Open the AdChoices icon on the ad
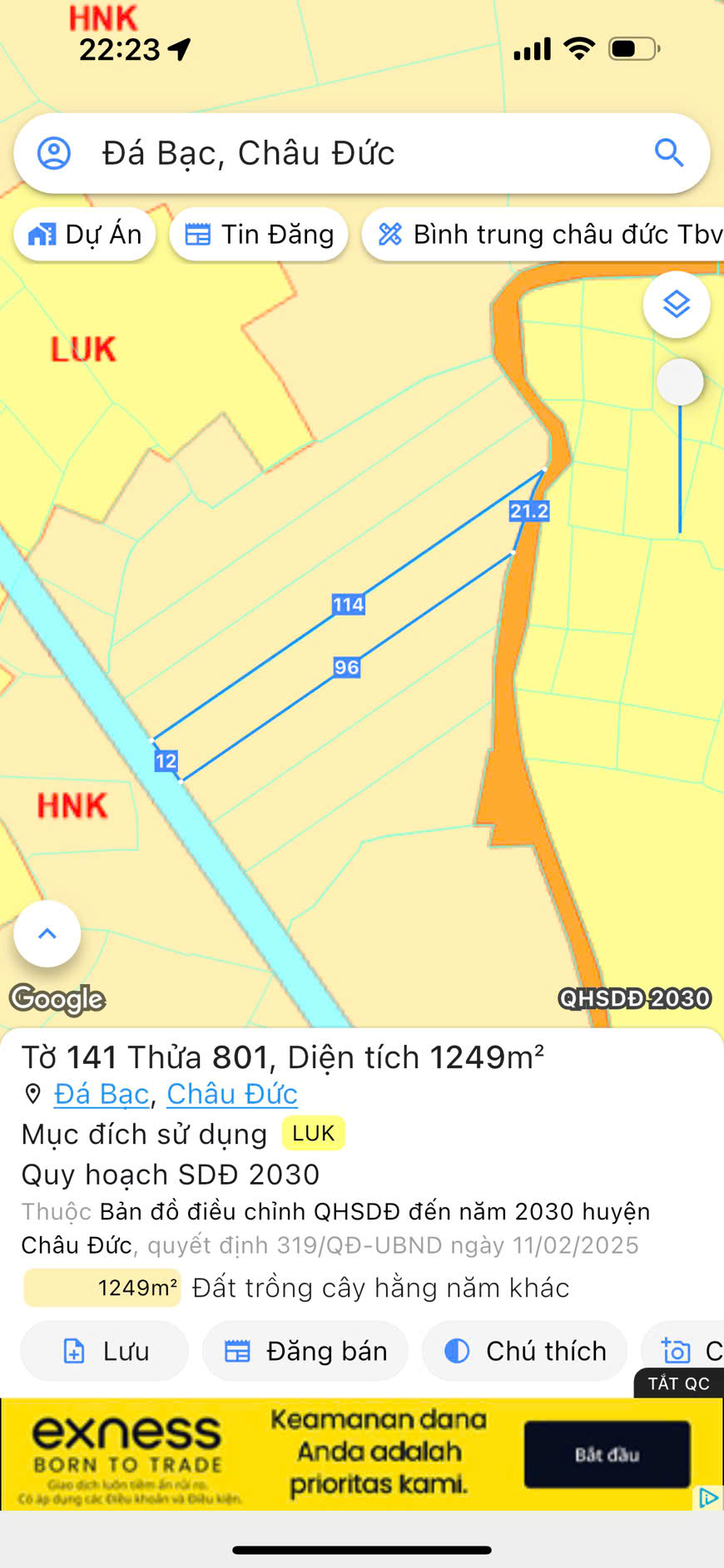 [708, 1497]
